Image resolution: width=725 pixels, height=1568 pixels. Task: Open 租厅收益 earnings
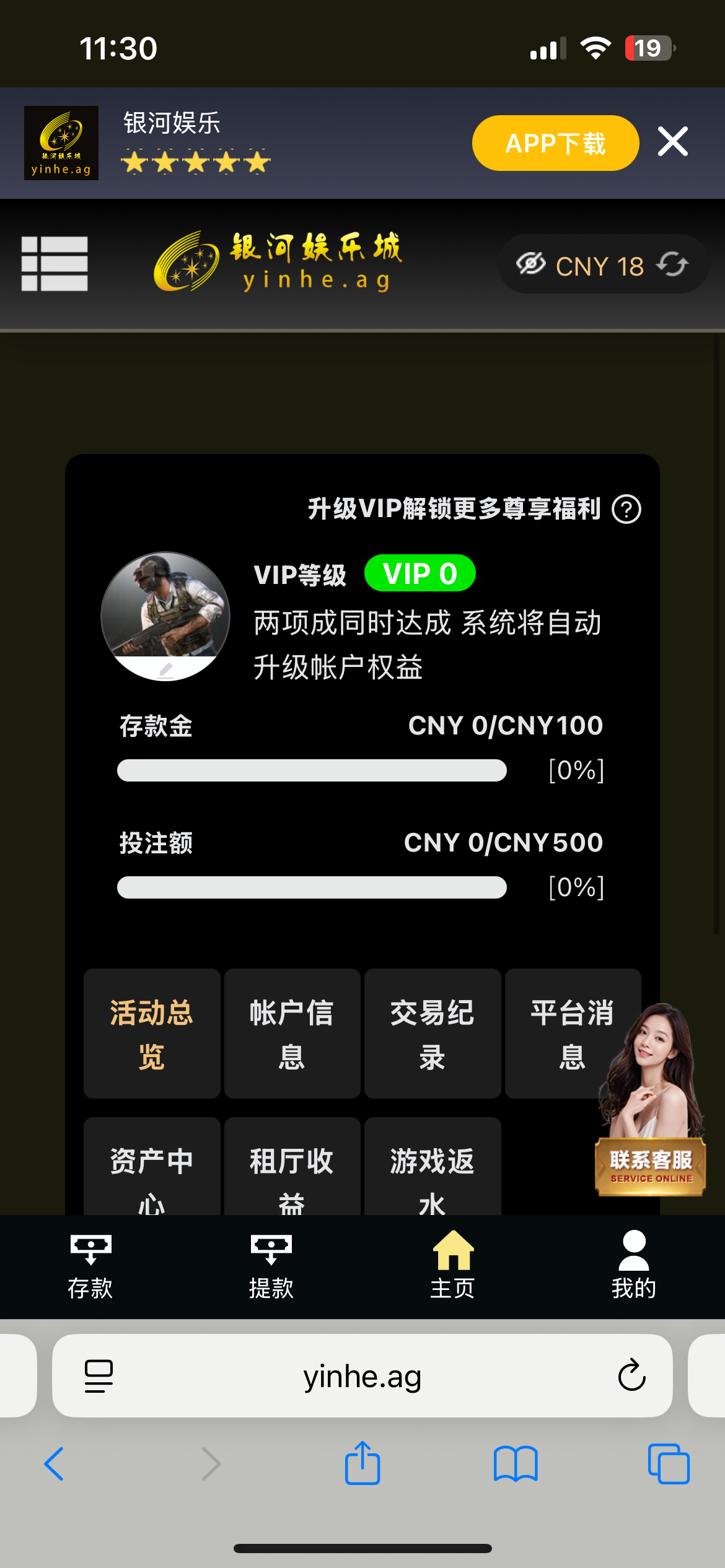(x=292, y=1167)
